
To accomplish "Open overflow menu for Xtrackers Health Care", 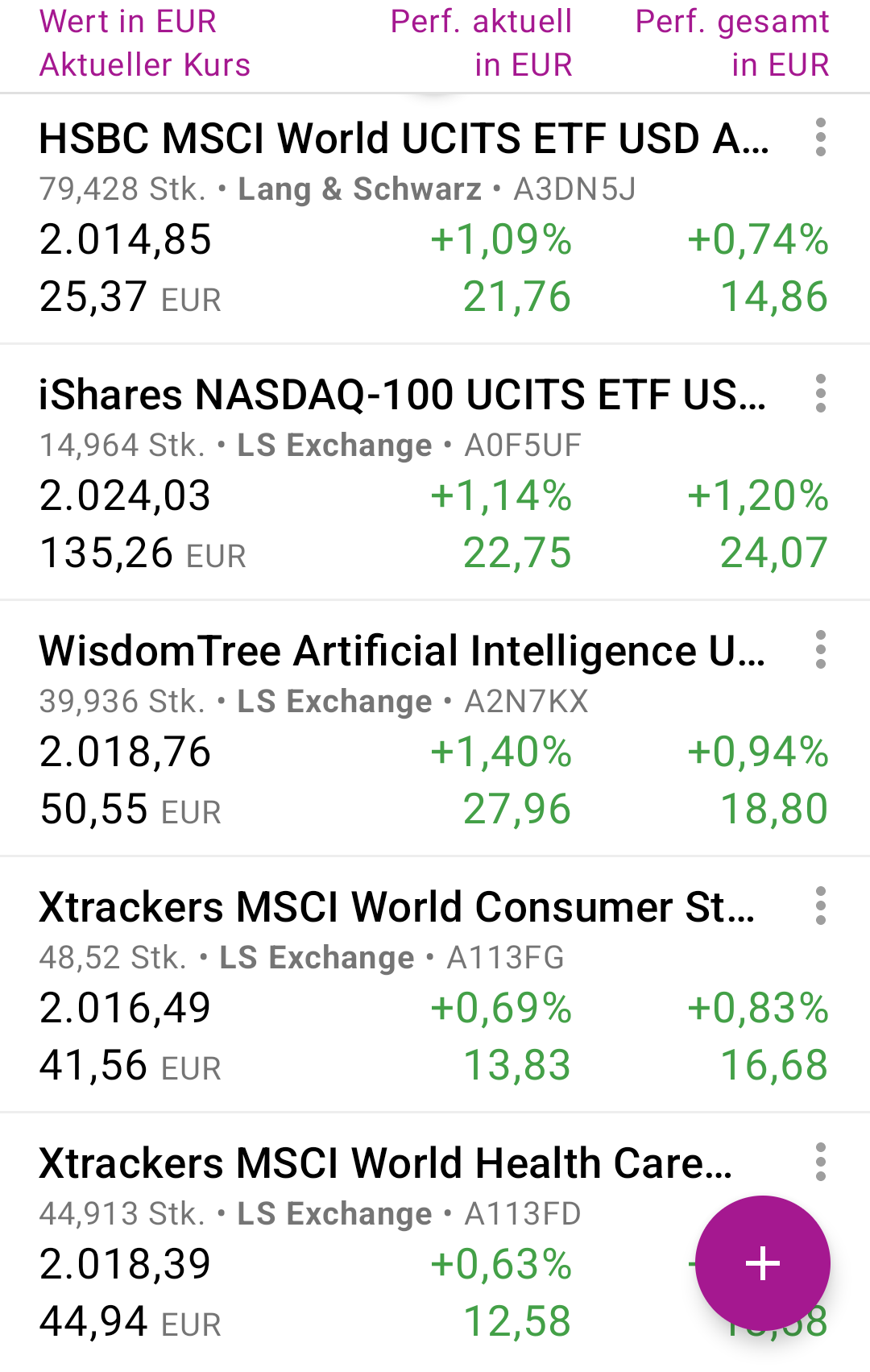I will point(820,1163).
